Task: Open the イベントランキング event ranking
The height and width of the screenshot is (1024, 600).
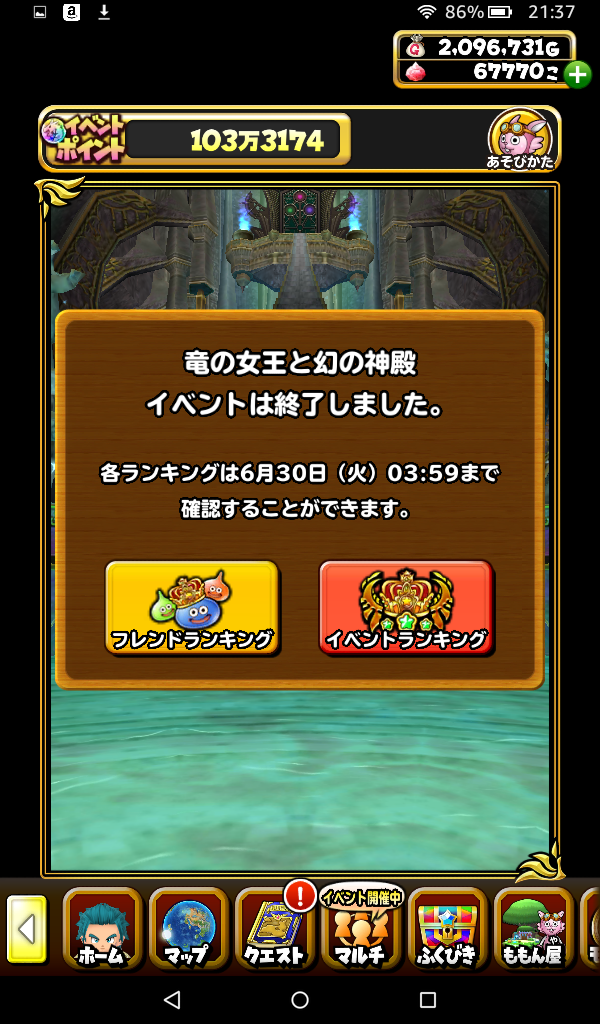Action: click(x=405, y=607)
